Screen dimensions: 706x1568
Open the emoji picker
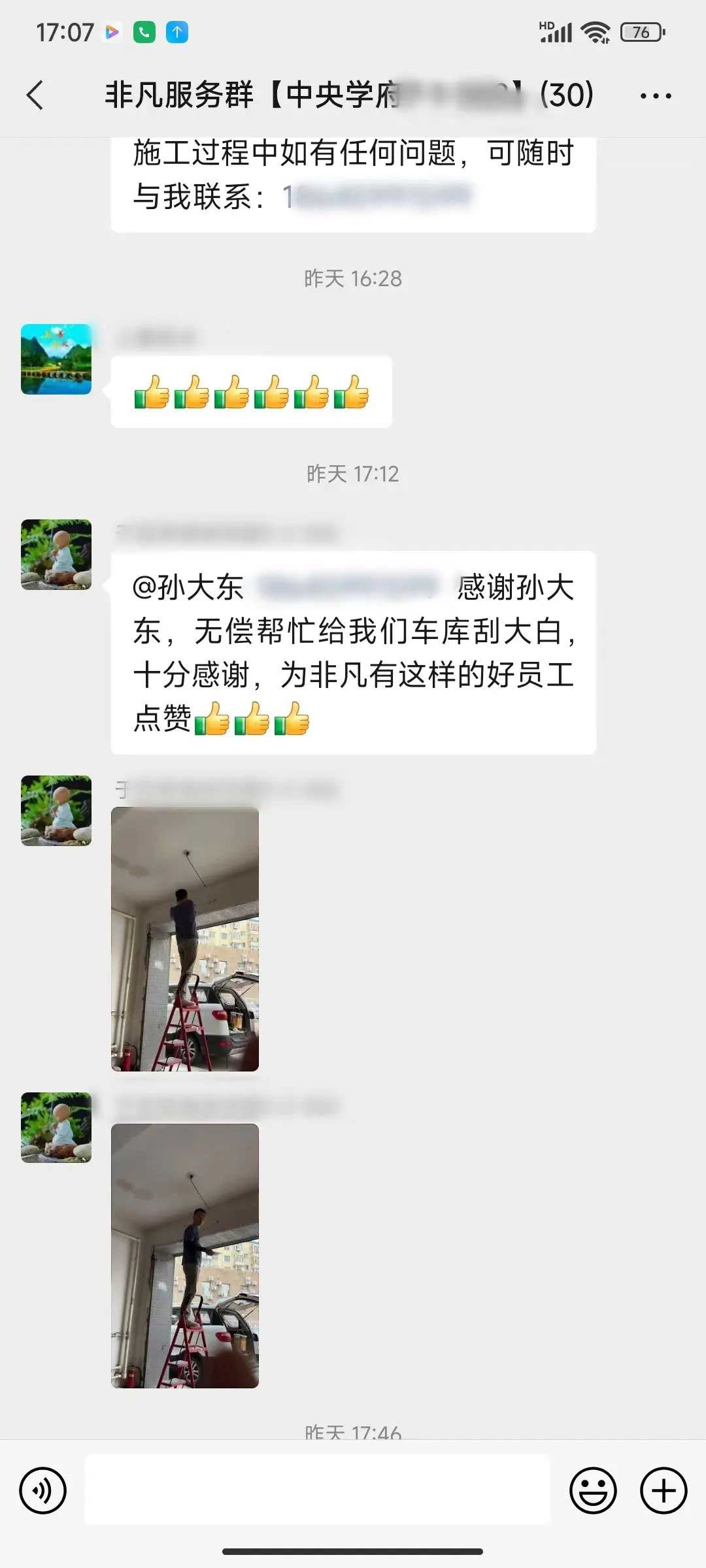pyautogui.click(x=593, y=1490)
